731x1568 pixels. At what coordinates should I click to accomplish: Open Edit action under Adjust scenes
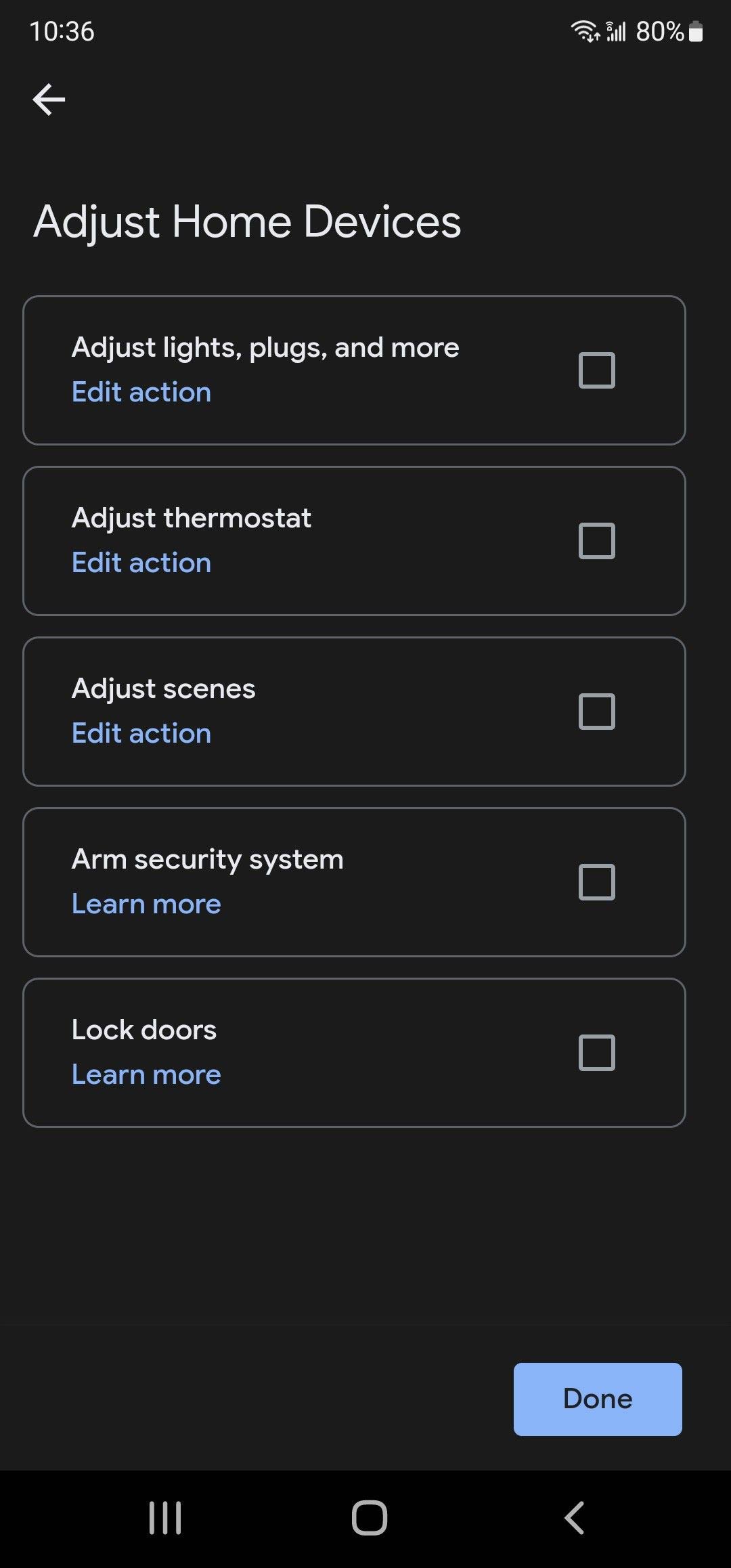tap(141, 734)
